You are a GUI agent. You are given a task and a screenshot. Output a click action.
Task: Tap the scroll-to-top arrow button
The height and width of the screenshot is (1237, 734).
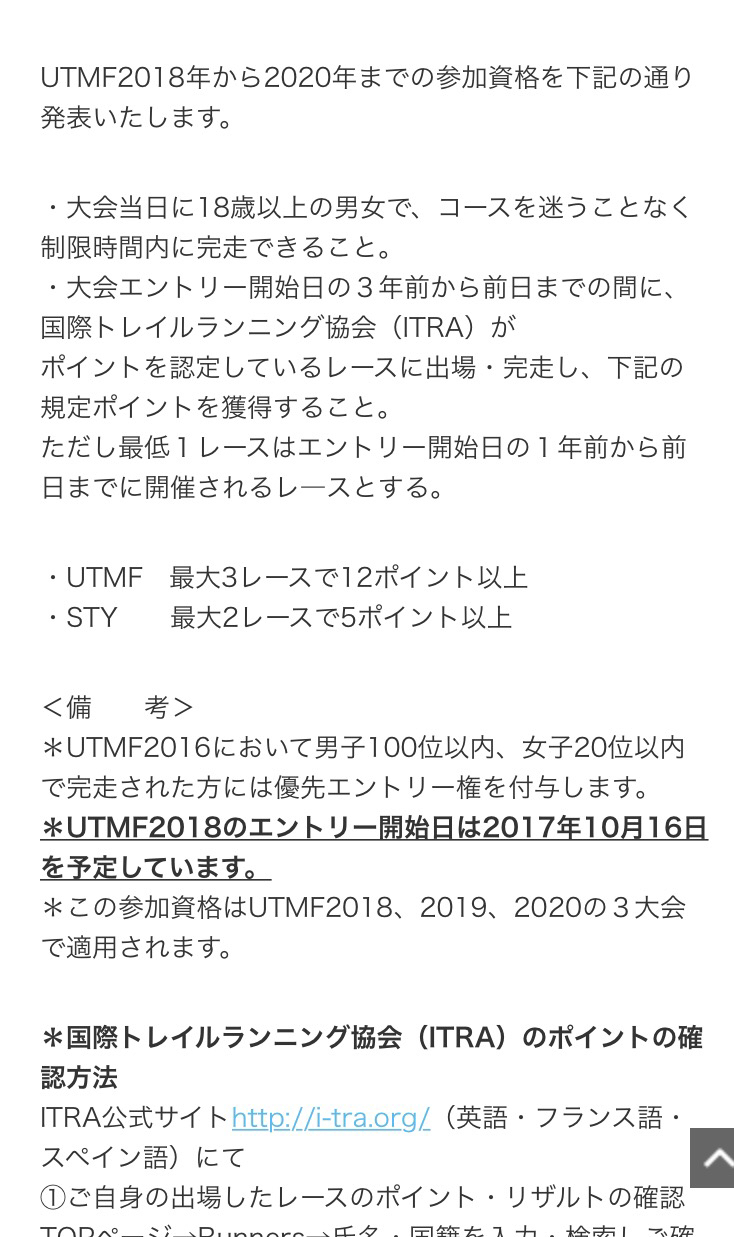coord(714,1158)
